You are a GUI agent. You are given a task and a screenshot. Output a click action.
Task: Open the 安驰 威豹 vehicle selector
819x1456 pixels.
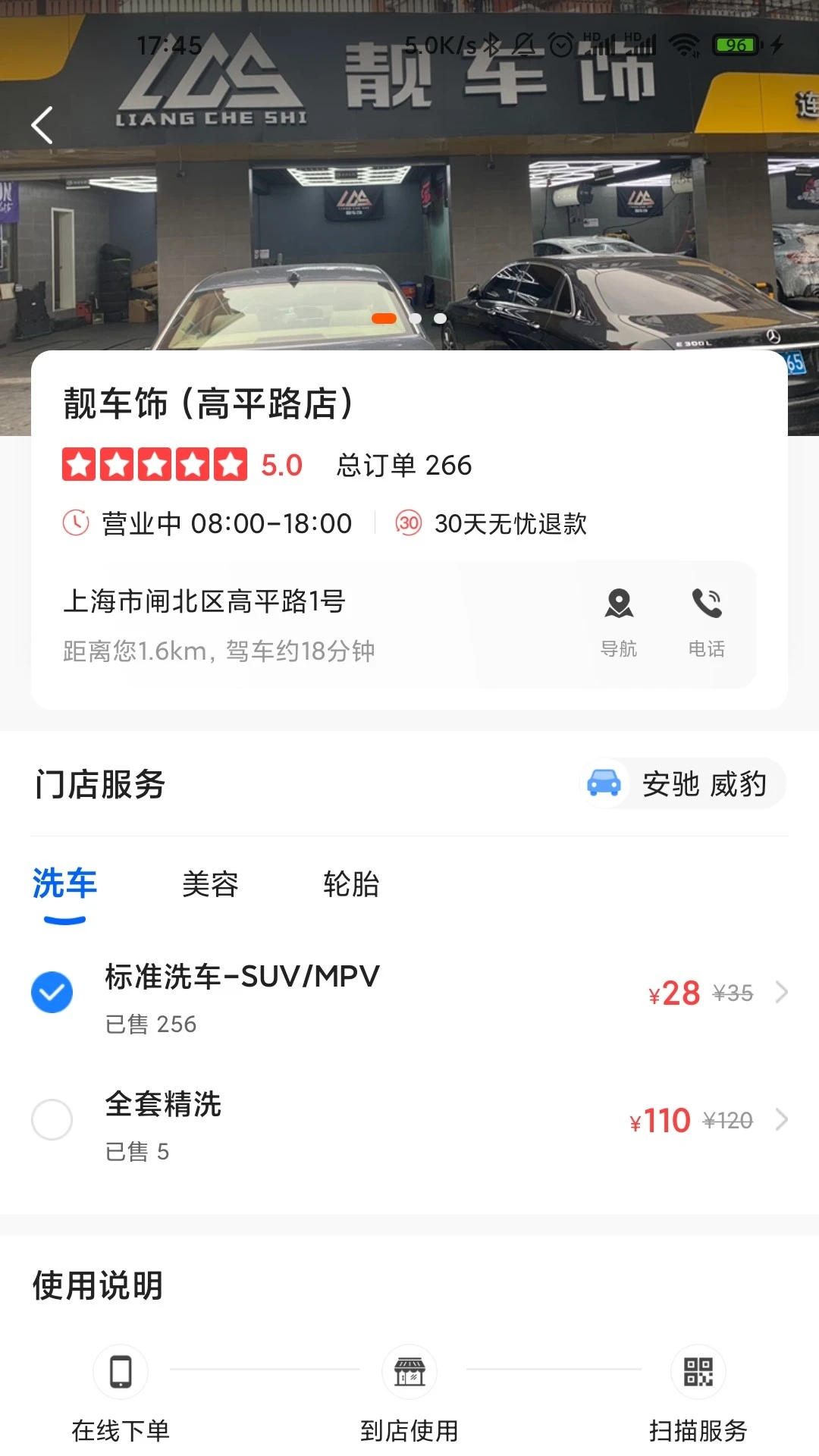(704, 785)
